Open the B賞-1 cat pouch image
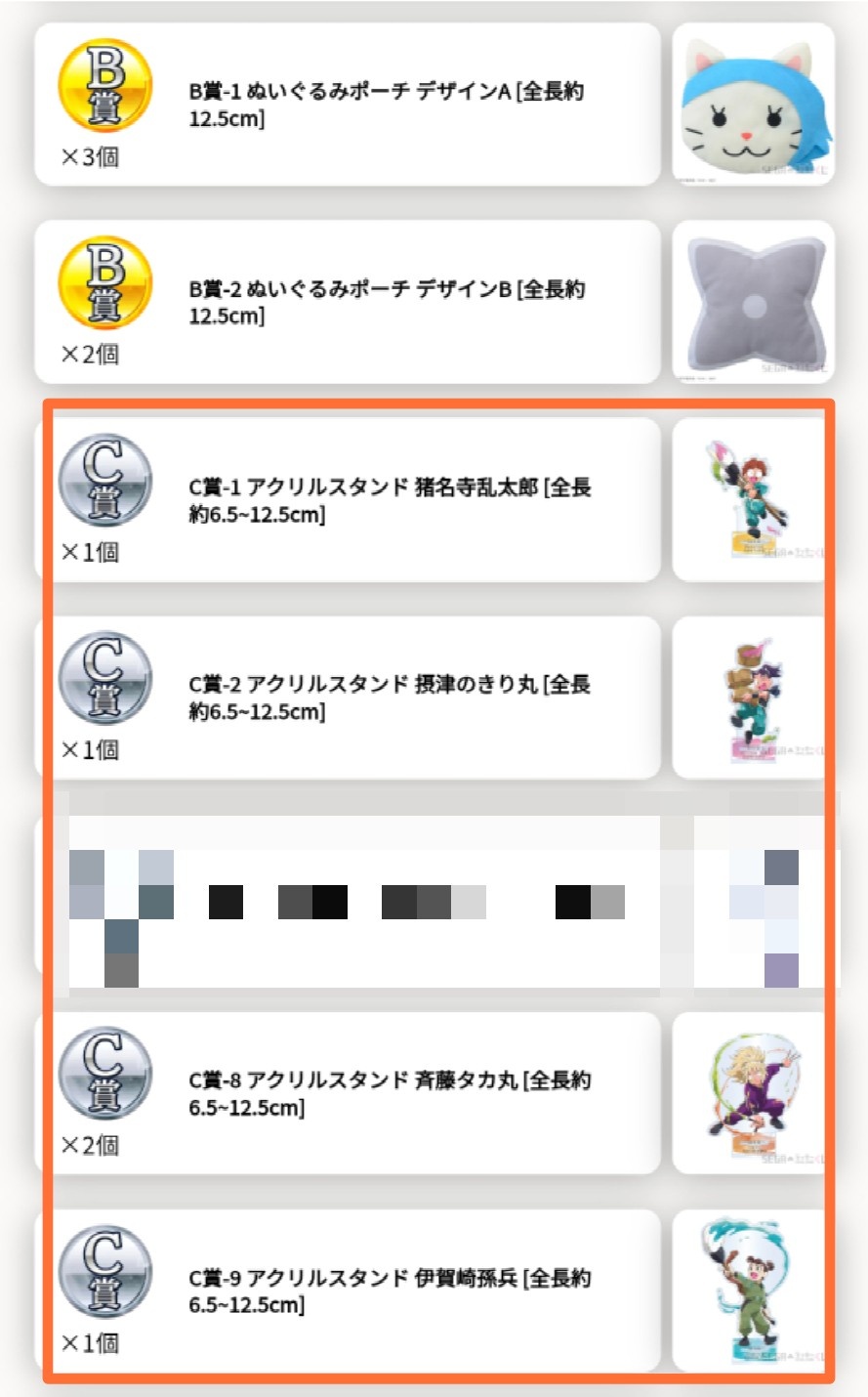 (x=753, y=105)
